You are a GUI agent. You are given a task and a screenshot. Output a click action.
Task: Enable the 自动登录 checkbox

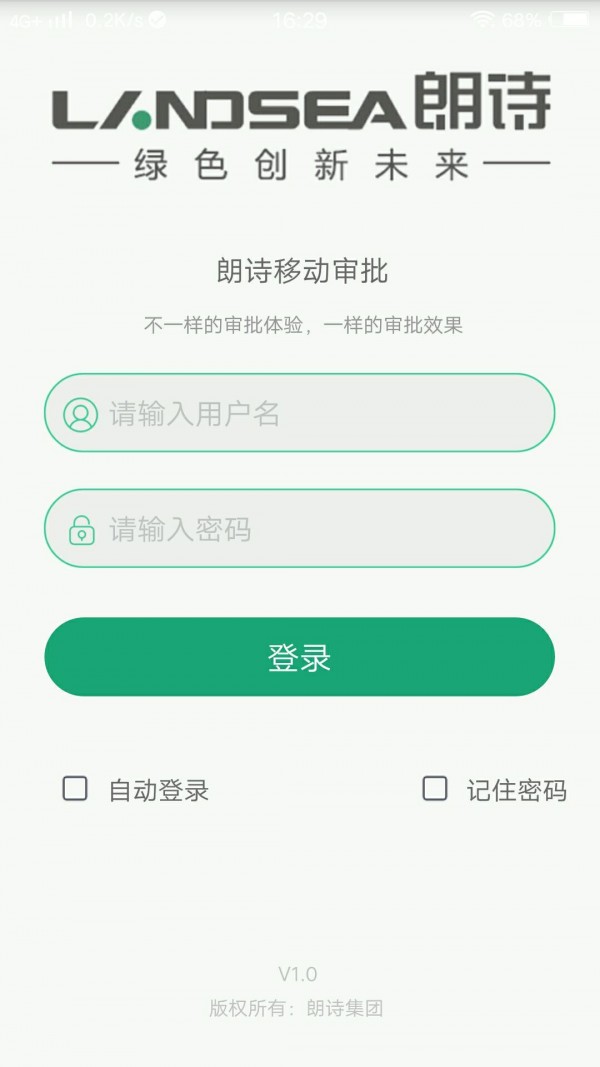point(75,789)
